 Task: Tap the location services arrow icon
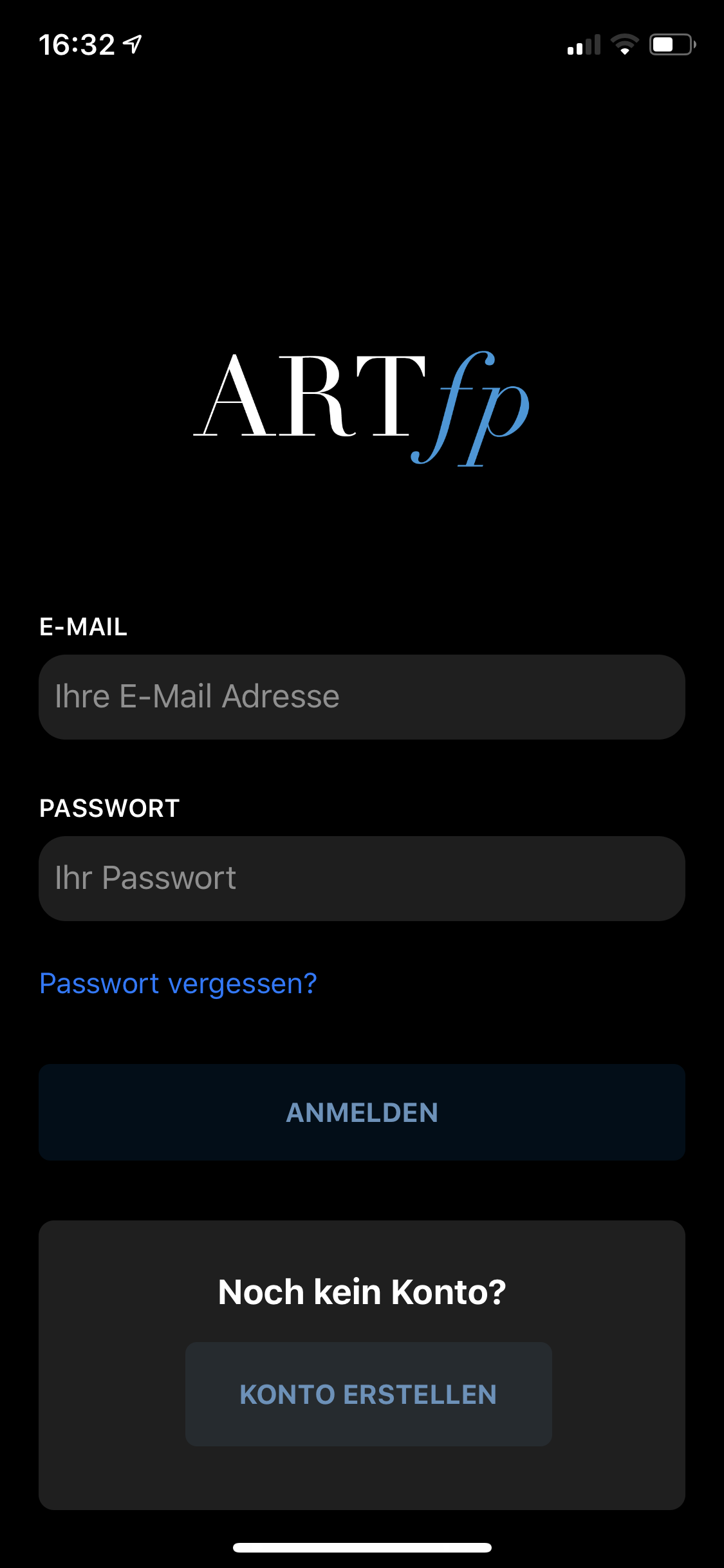(x=132, y=45)
